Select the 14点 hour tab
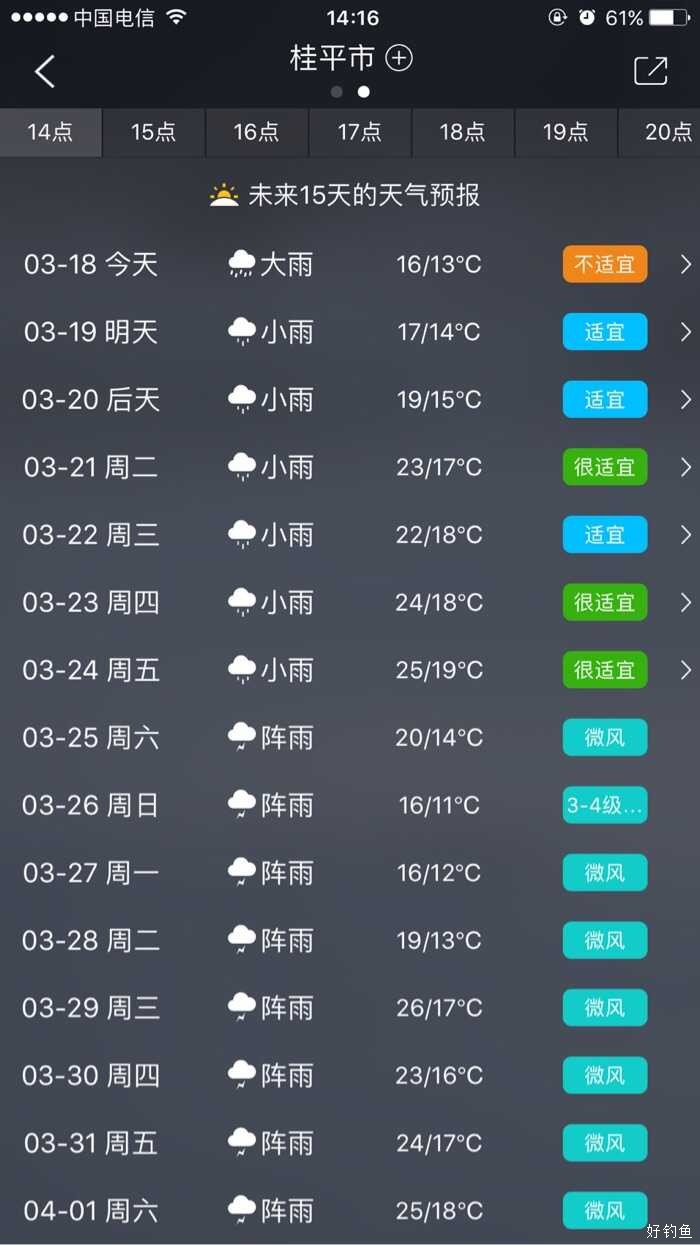This screenshot has width=700, height=1245. pos(50,132)
